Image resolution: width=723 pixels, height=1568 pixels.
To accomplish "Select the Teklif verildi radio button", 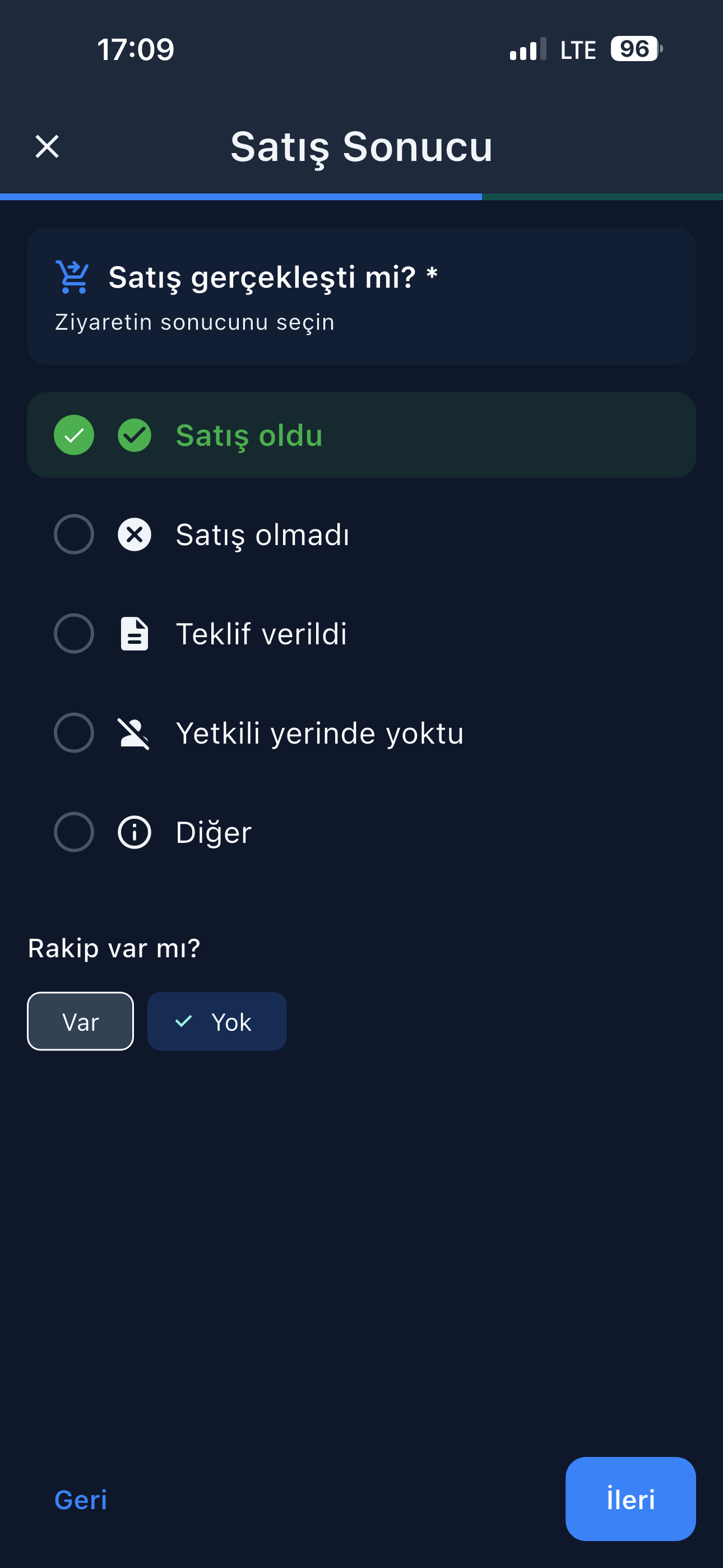I will point(73,634).
